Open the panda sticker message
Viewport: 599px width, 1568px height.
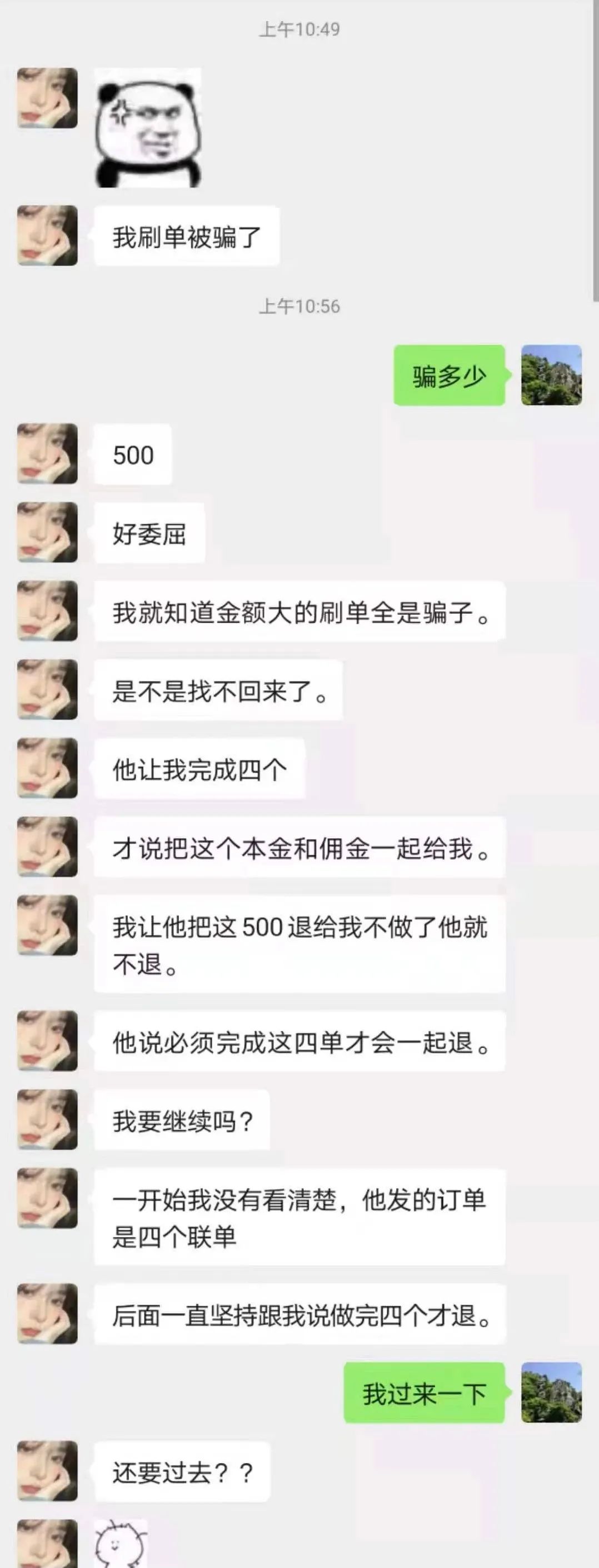(148, 128)
